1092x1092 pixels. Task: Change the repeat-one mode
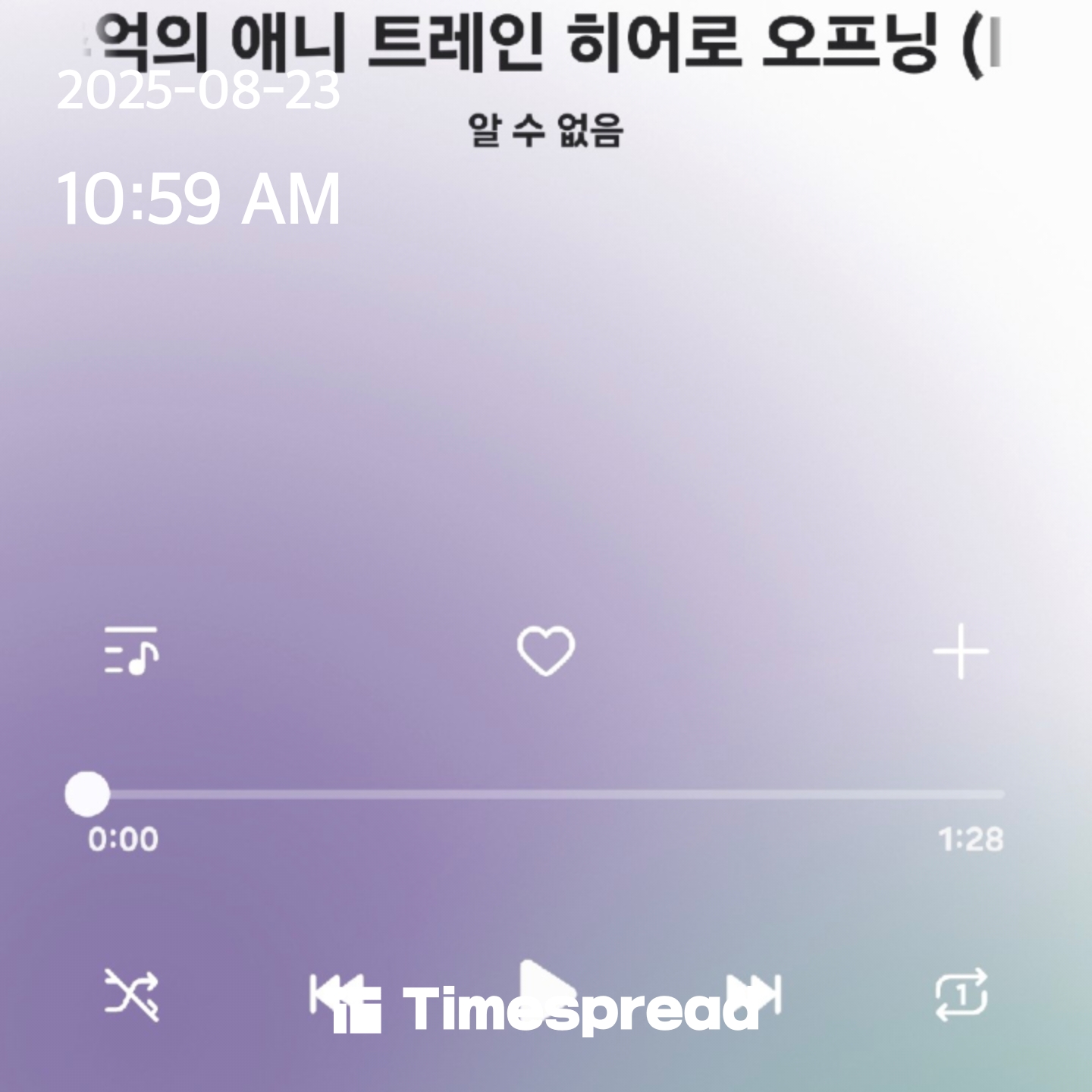pos(961,994)
